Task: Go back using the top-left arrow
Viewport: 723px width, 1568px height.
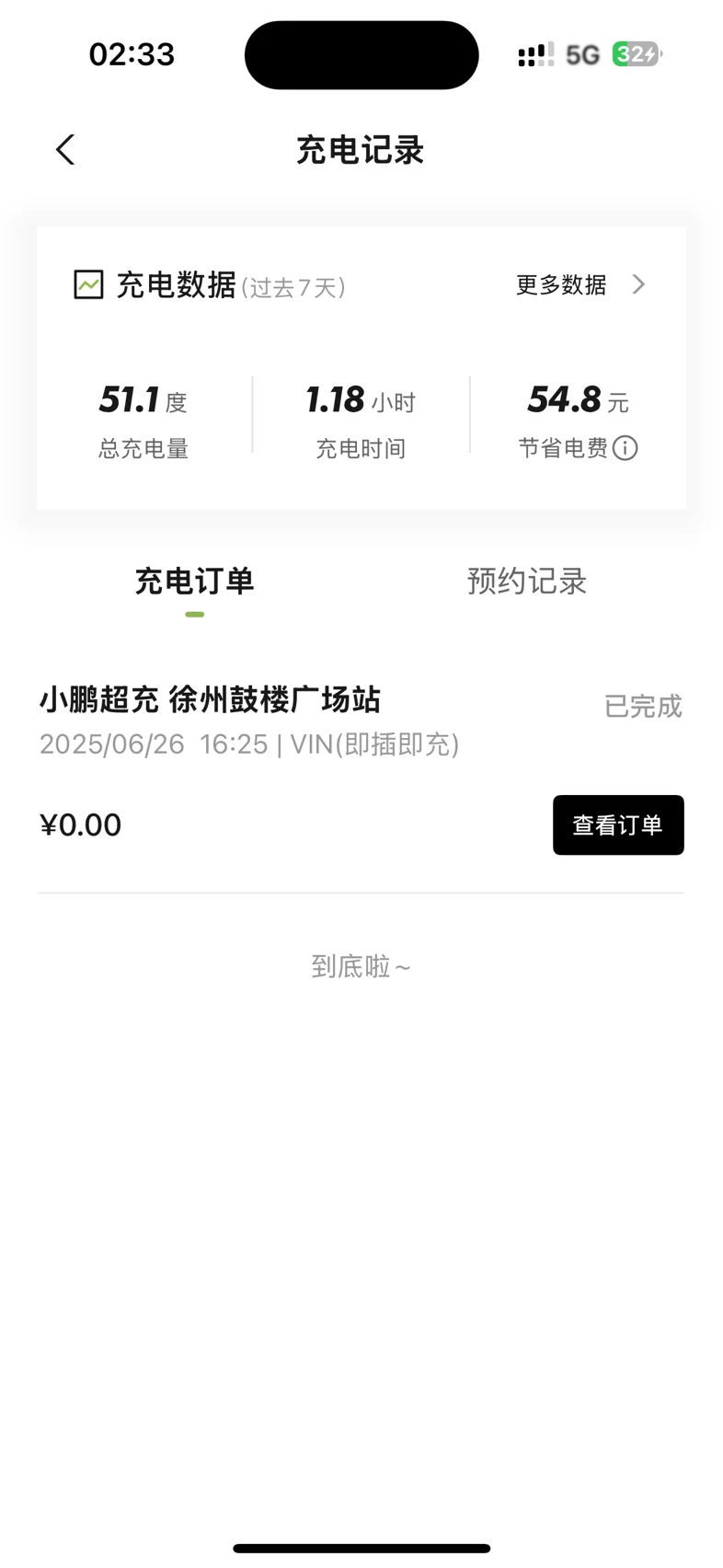Action: pos(64,149)
